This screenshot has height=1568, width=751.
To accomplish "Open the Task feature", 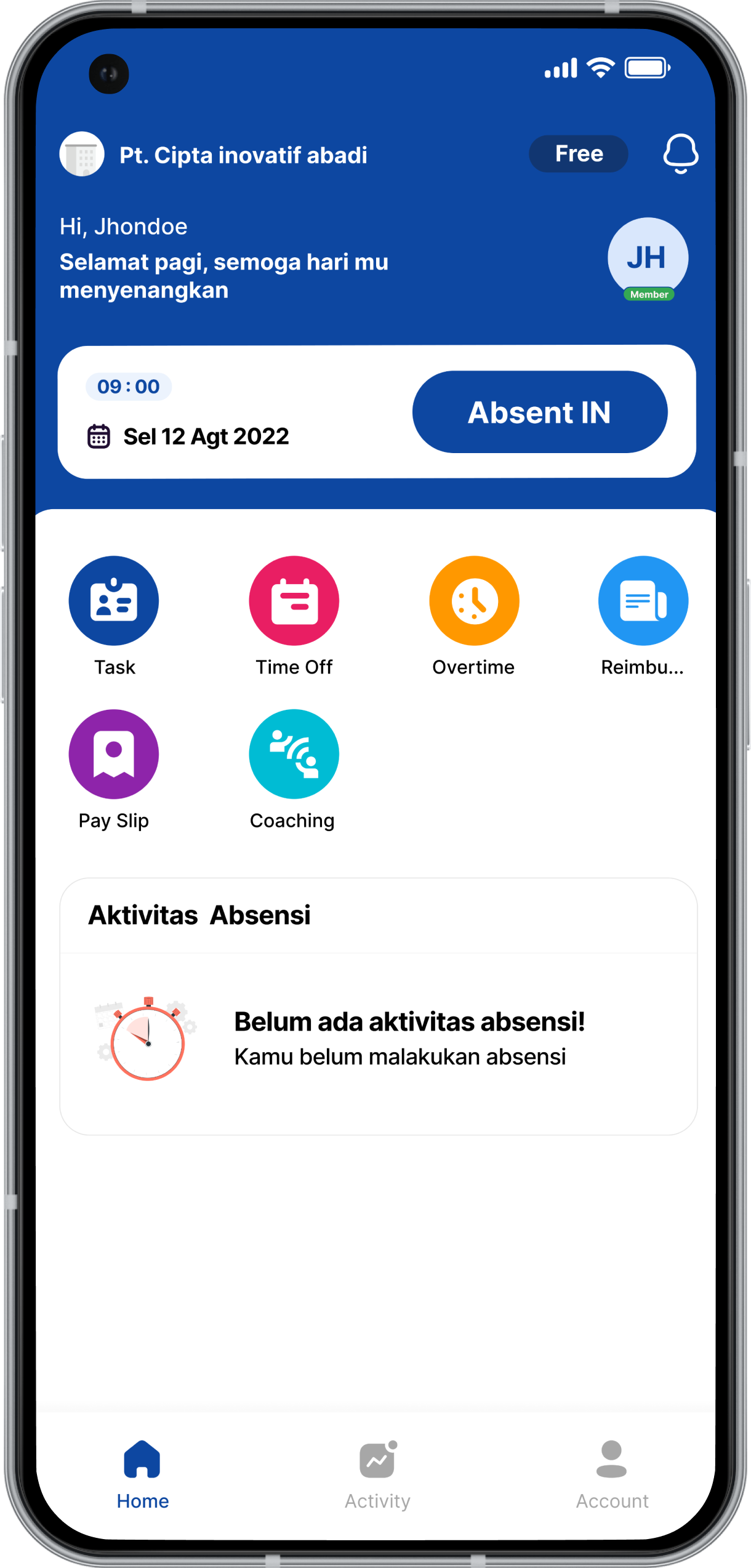I will (x=114, y=601).
